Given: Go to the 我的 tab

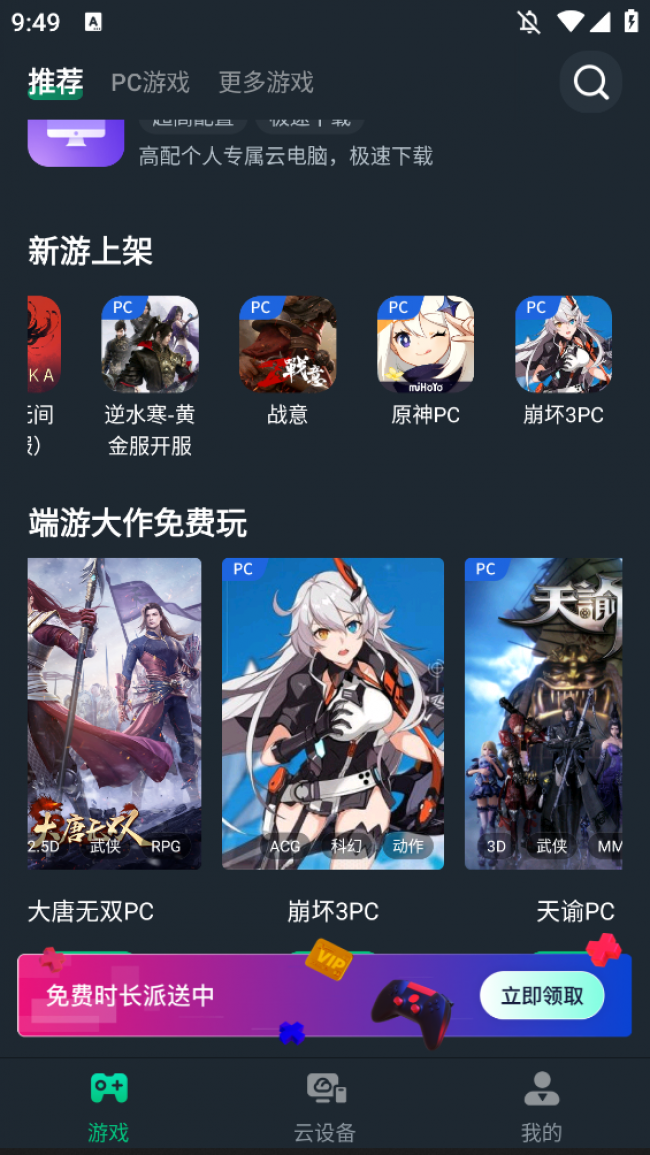Looking at the screenshot, I should (x=541, y=1106).
